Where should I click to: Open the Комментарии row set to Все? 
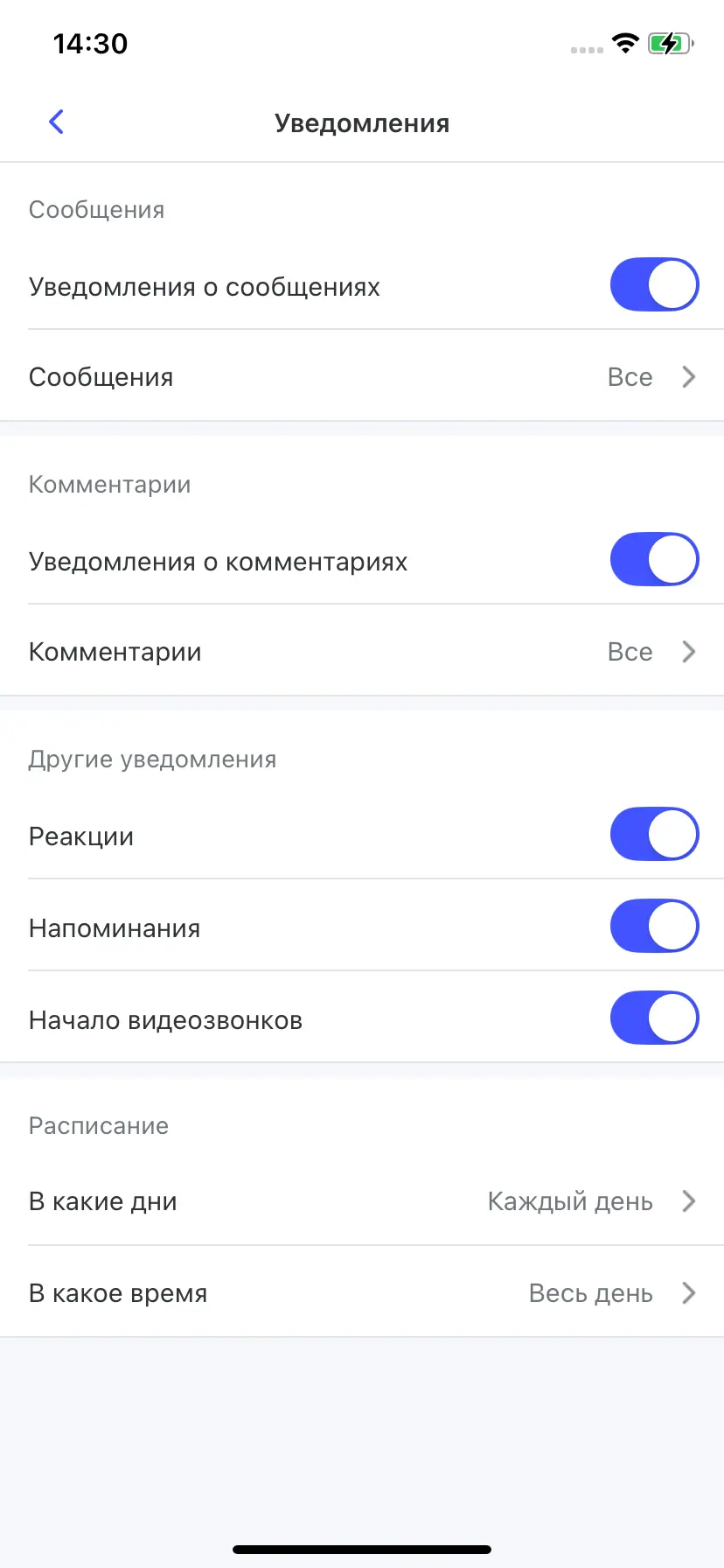point(362,652)
